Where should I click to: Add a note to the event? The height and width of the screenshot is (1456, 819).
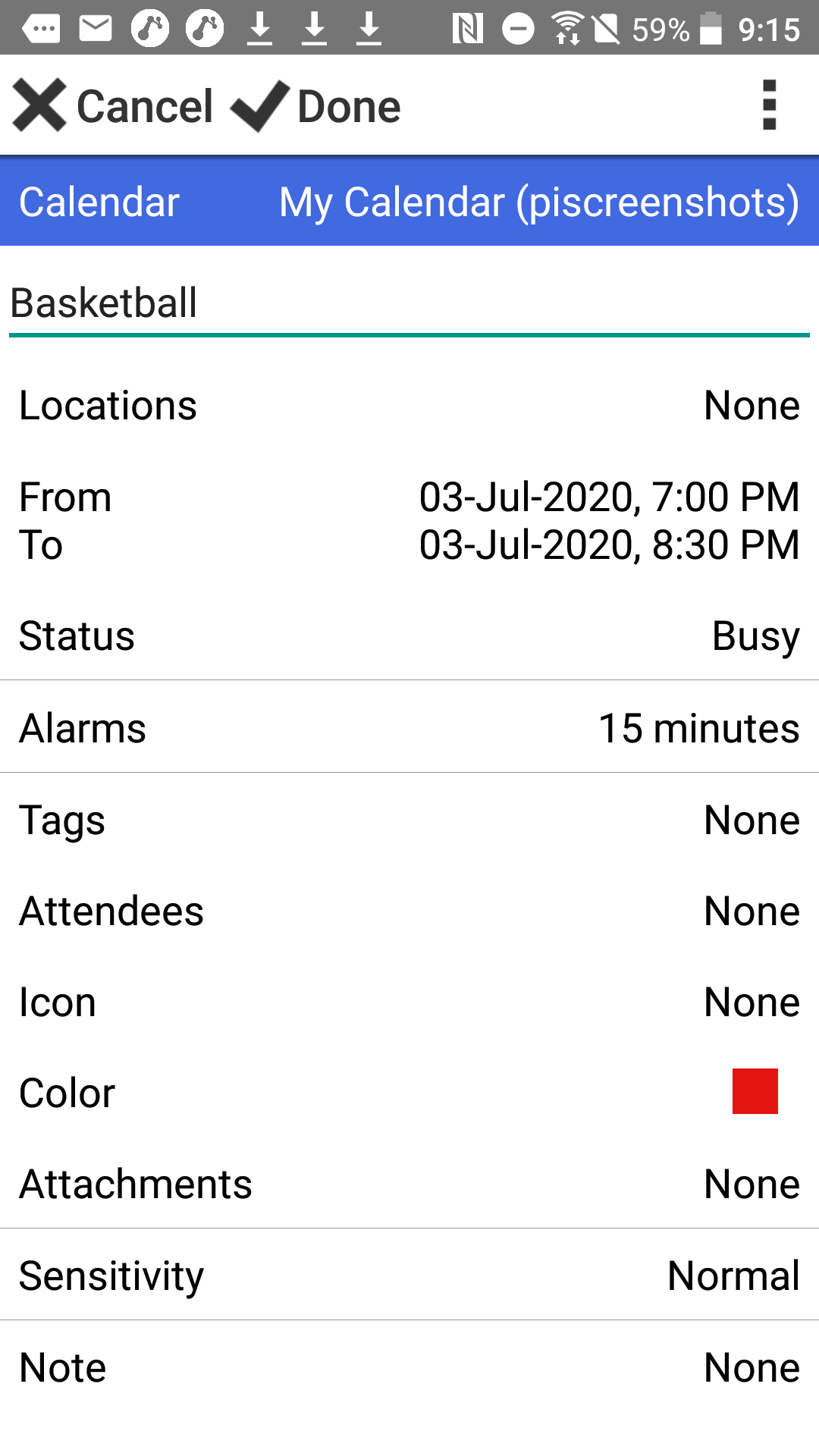[x=409, y=1368]
